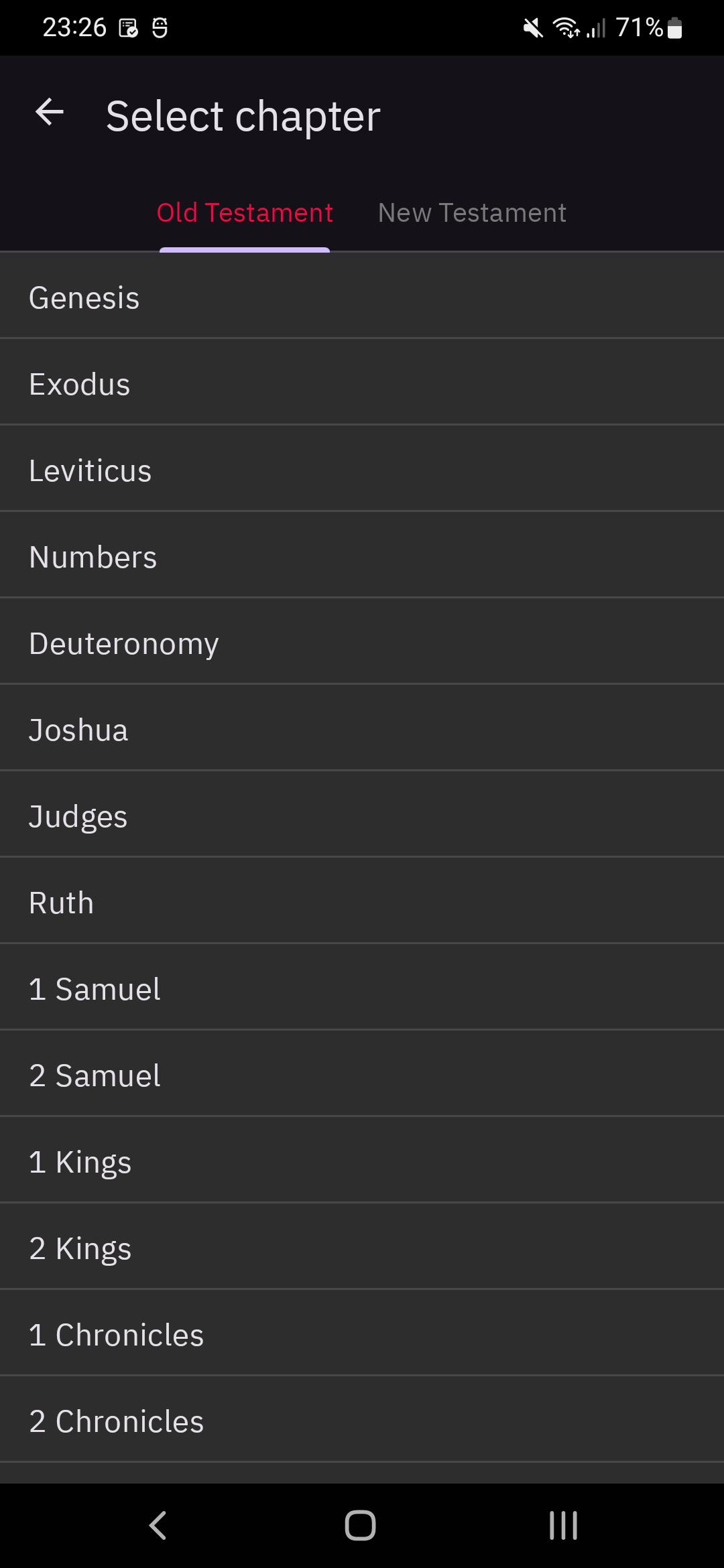Tap the system home button
724x1568 pixels.
point(361,1526)
